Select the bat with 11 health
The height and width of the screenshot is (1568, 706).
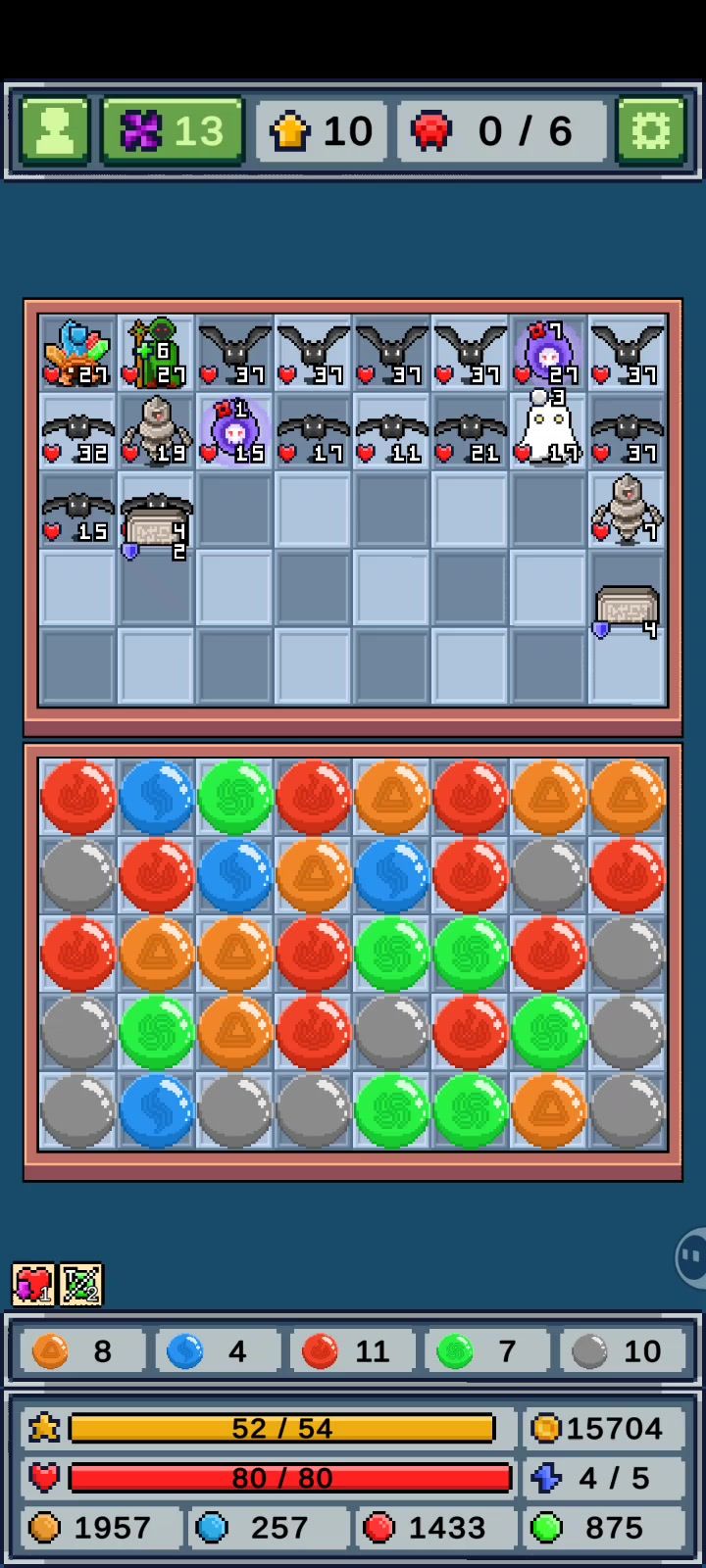coord(391,429)
